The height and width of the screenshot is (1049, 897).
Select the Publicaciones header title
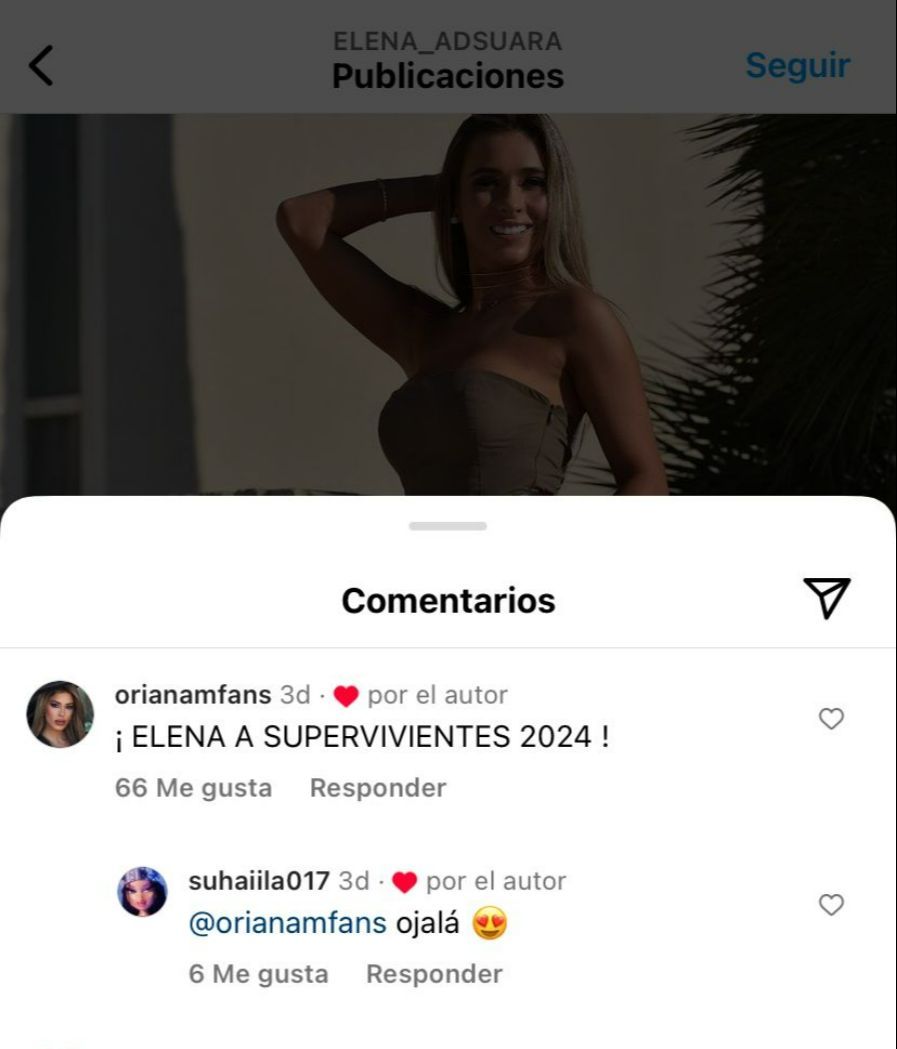448,74
